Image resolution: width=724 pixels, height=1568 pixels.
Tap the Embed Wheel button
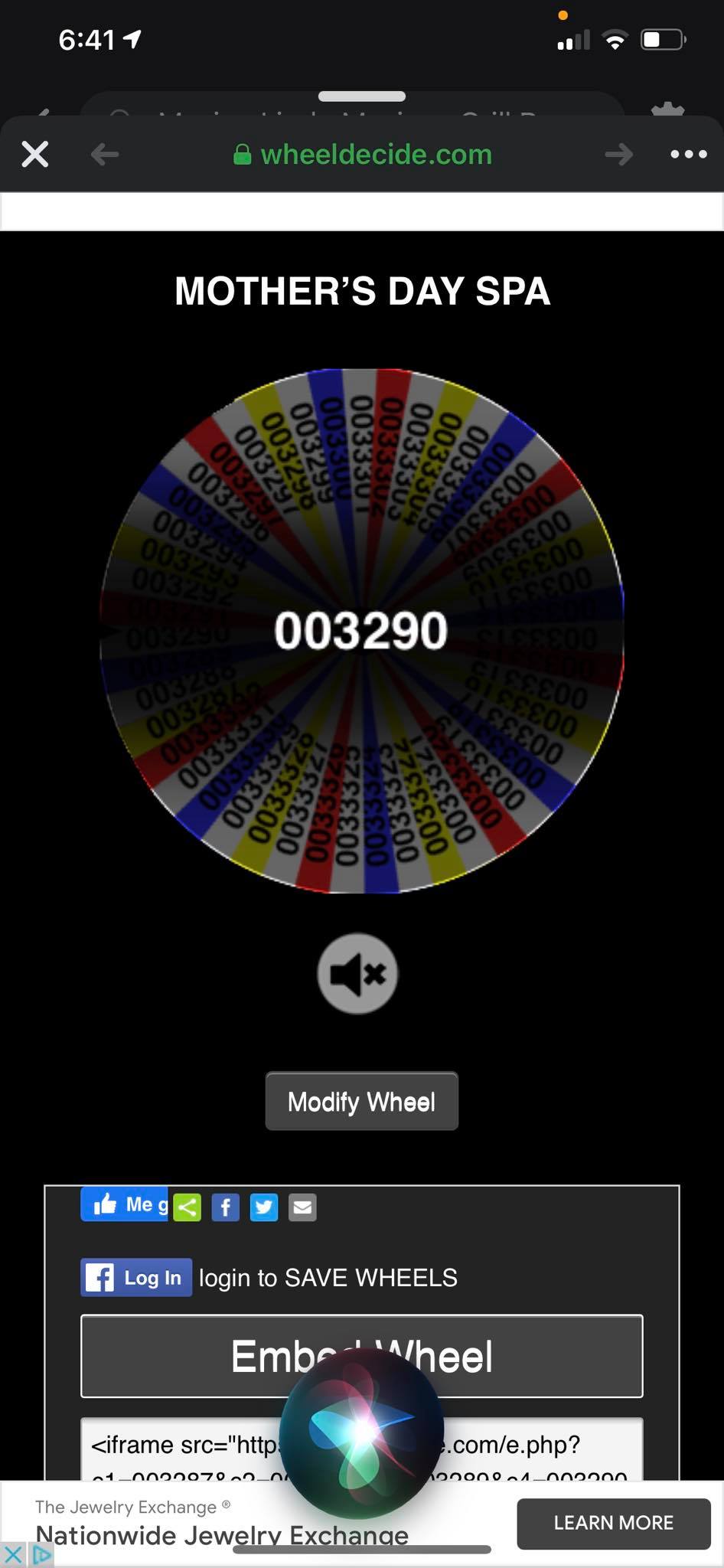pyautogui.click(x=361, y=1356)
